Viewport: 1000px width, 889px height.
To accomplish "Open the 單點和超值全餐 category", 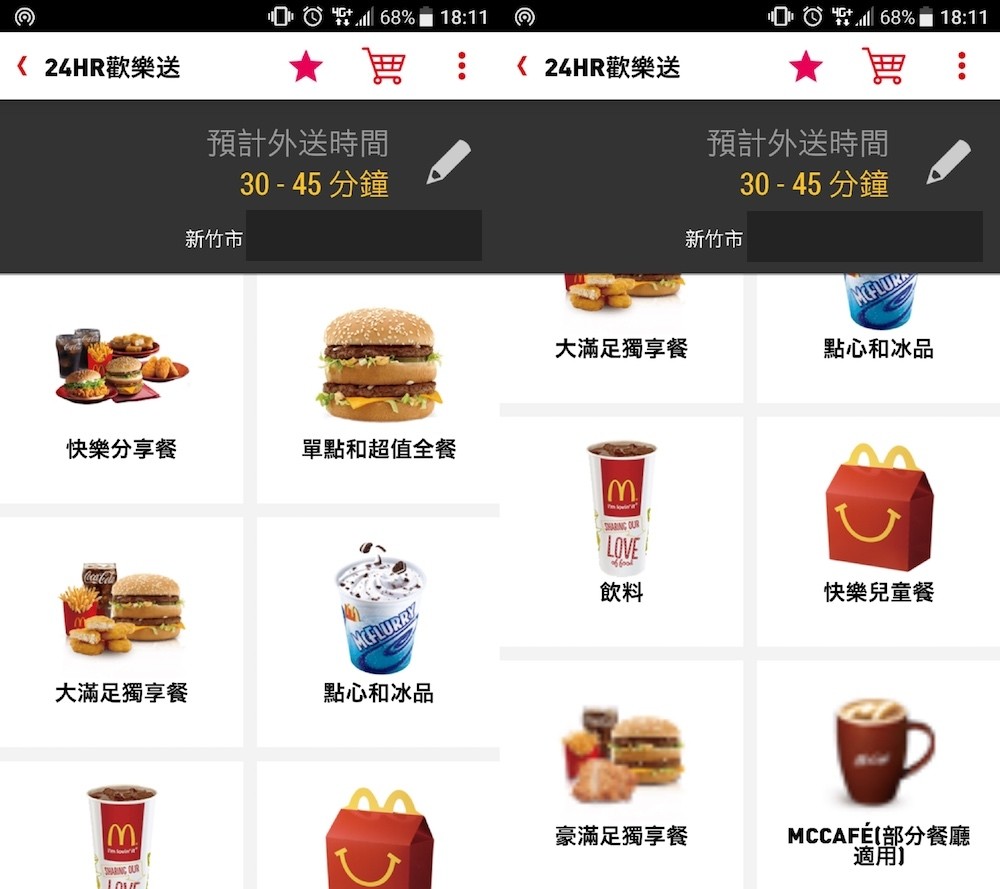I will point(378,390).
